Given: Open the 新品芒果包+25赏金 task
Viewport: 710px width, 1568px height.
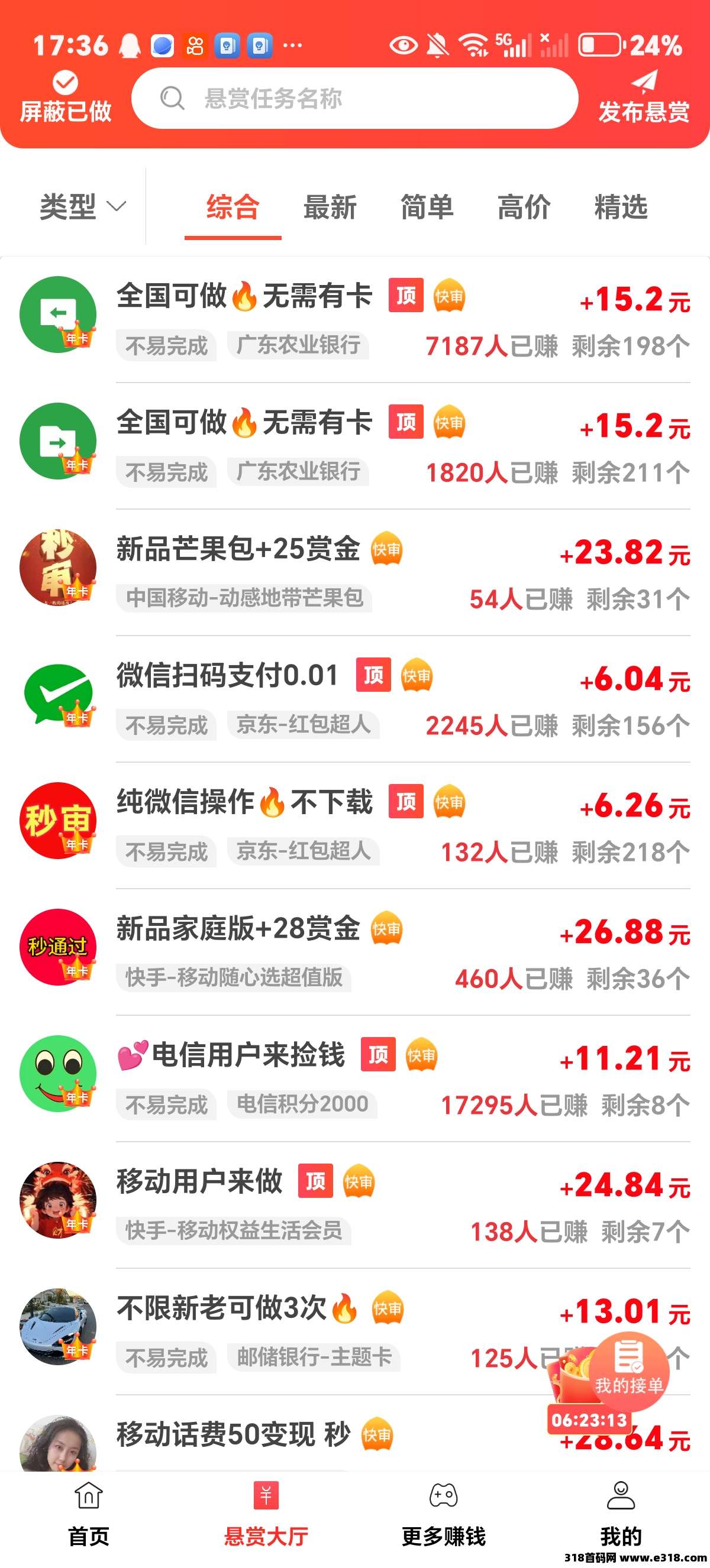Looking at the screenshot, I should click(x=355, y=573).
